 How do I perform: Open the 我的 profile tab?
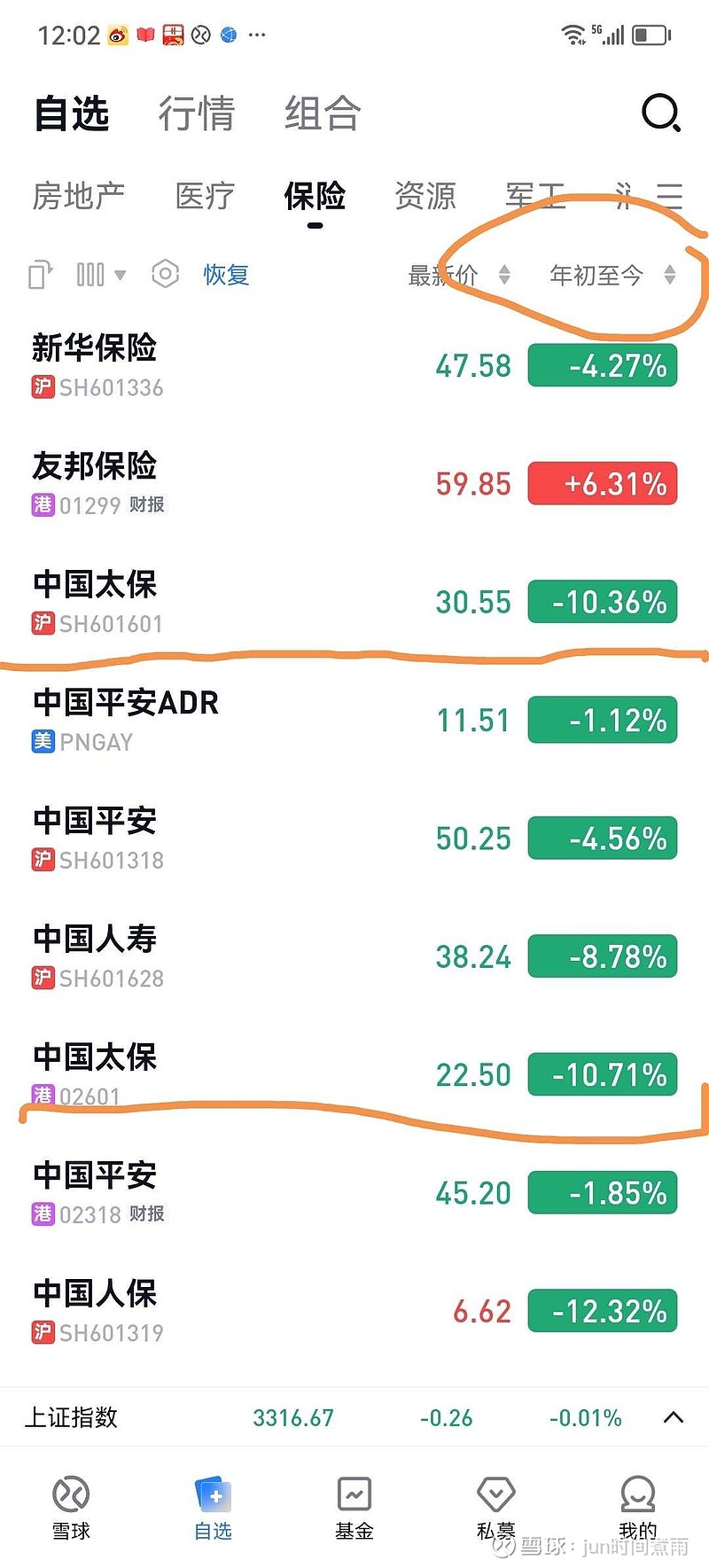pos(638,1508)
